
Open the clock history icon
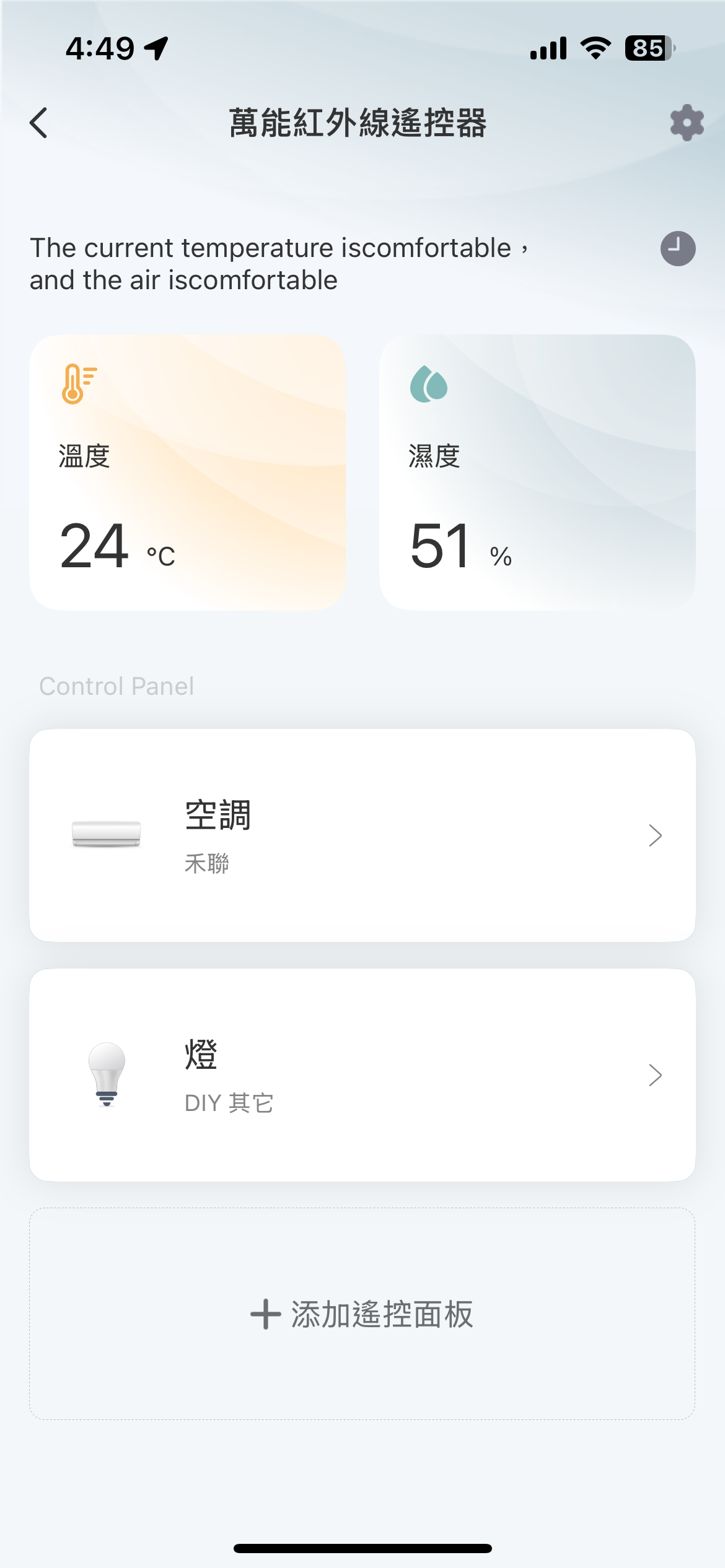(x=677, y=249)
